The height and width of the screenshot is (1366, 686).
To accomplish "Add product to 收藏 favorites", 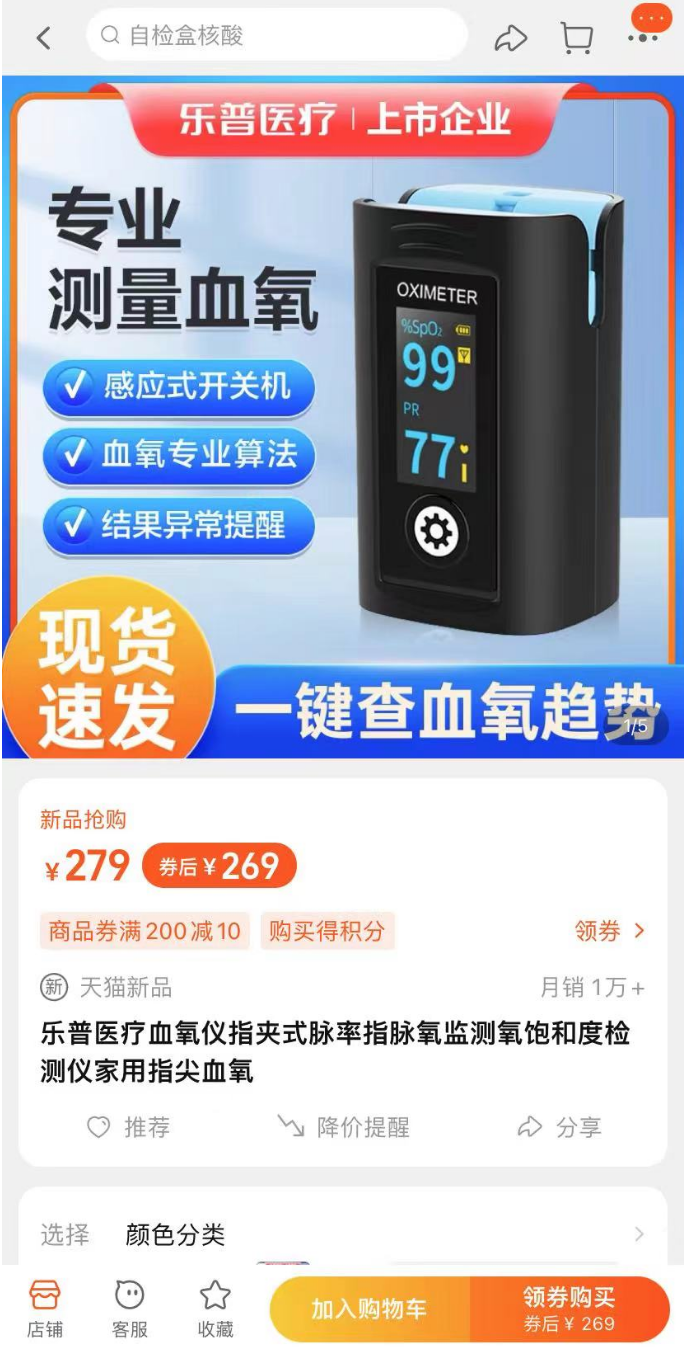I will click(215, 1308).
